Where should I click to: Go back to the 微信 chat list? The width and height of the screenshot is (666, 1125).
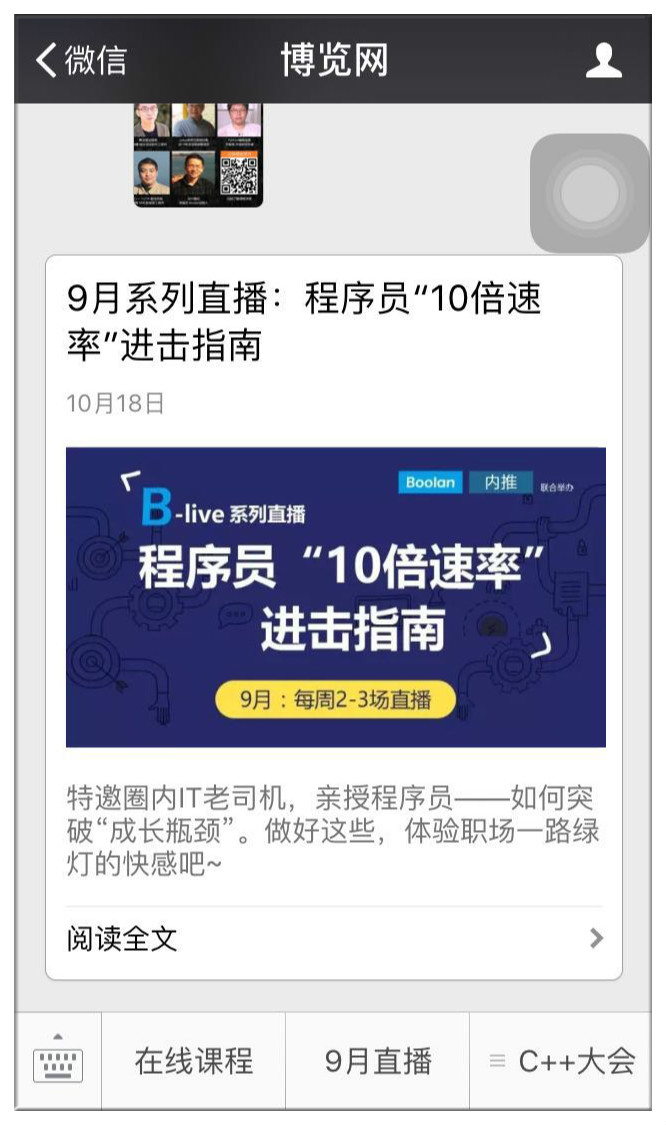pyautogui.click(x=80, y=61)
